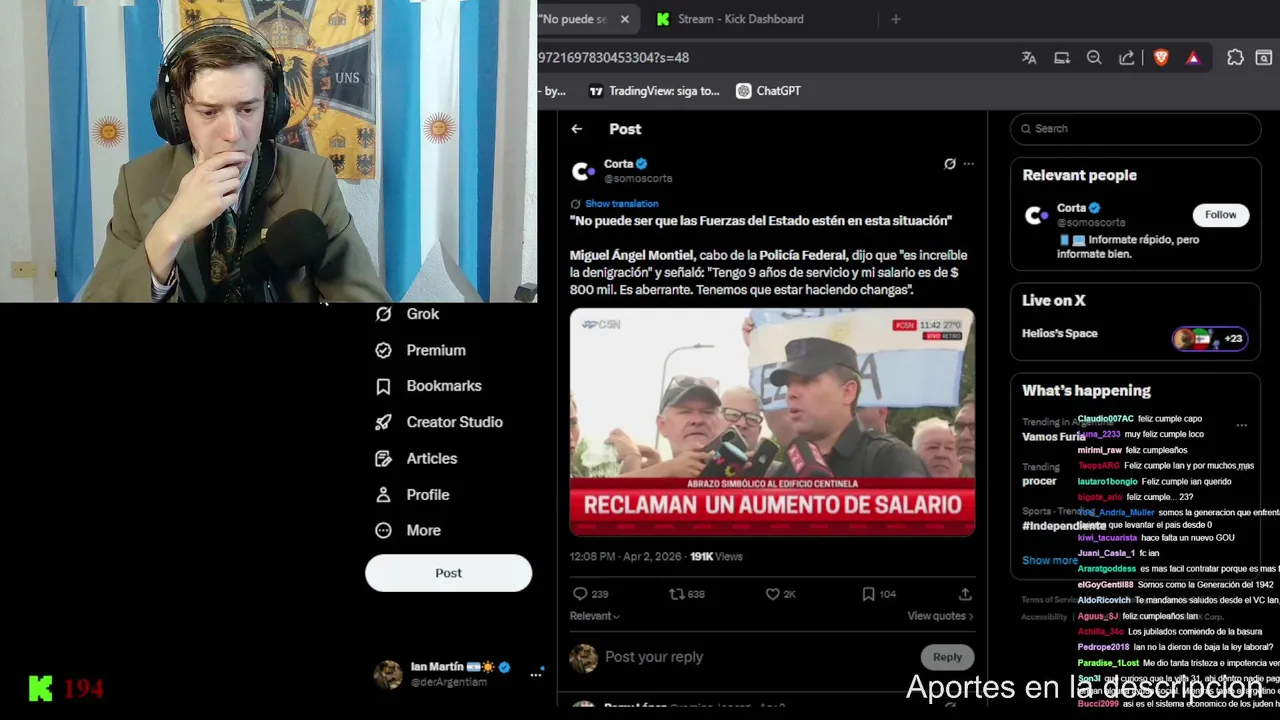
Task: Switch to Stream - Kick Dashboard tab
Action: (740, 19)
